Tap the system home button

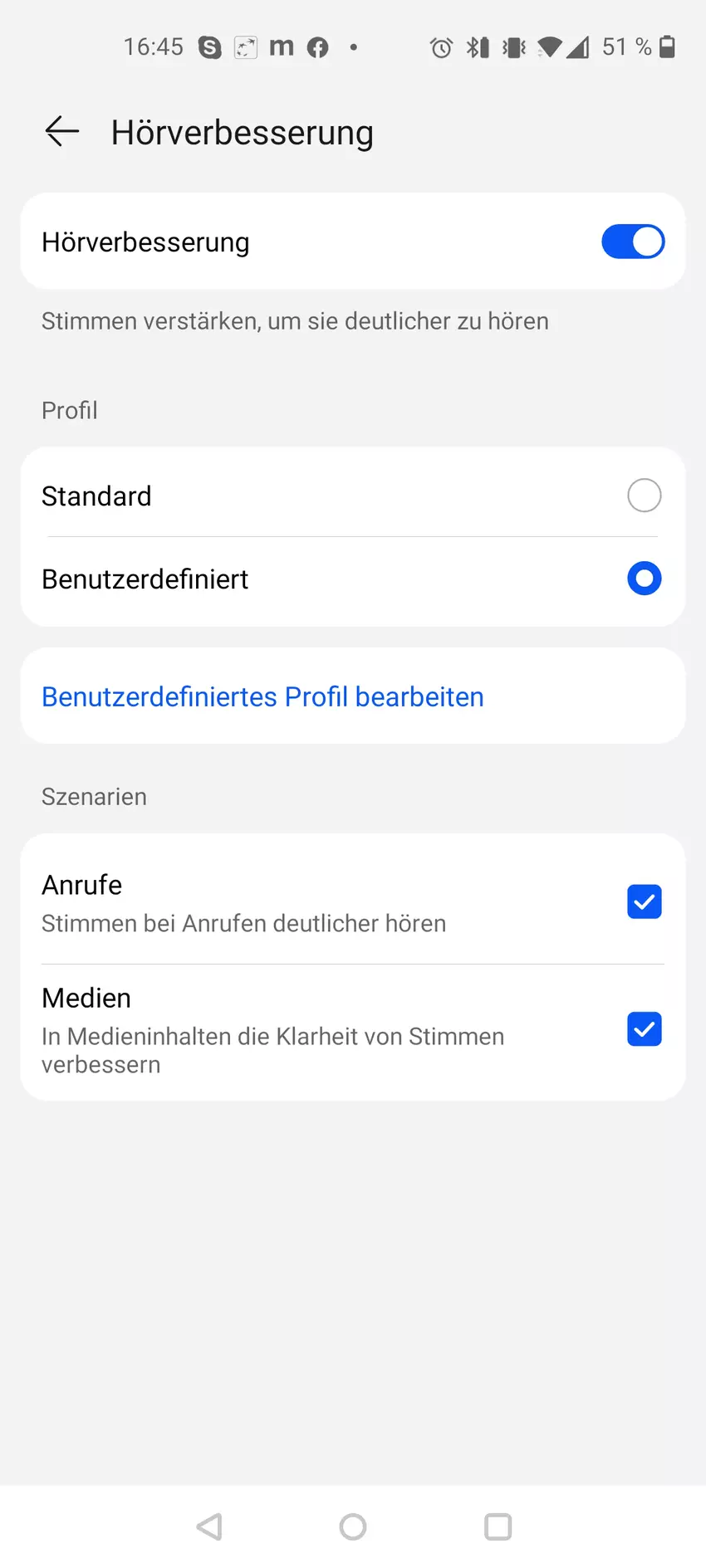point(353,1526)
